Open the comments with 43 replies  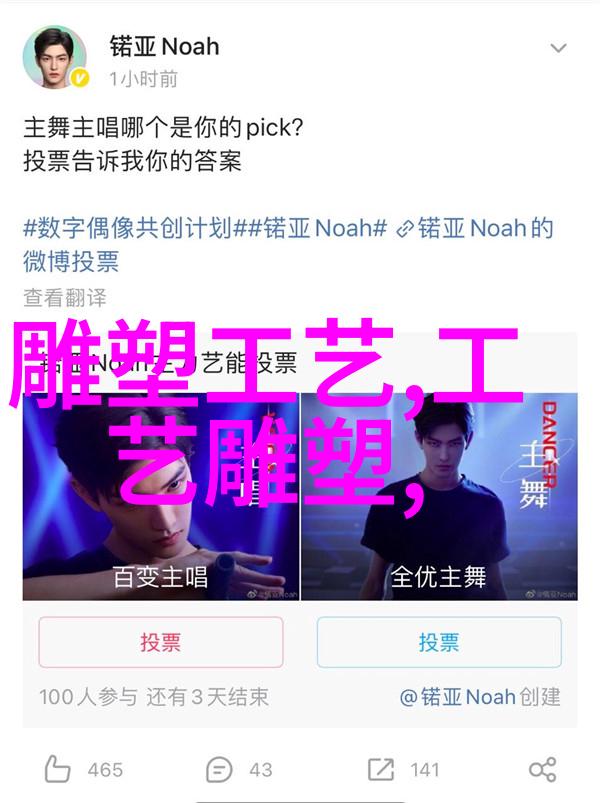(x=240, y=769)
